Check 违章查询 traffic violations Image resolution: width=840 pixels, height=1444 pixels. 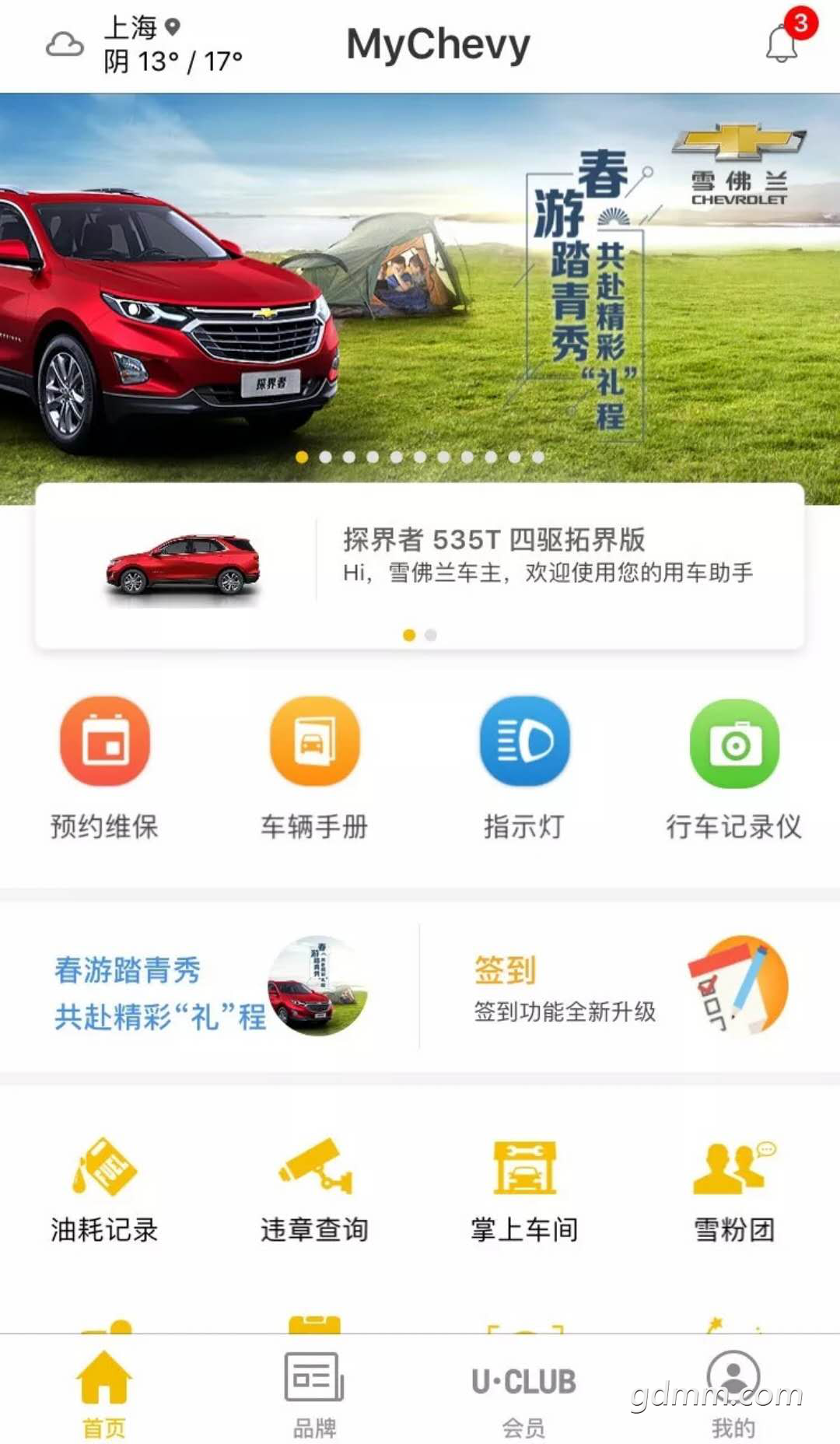pos(315,1189)
